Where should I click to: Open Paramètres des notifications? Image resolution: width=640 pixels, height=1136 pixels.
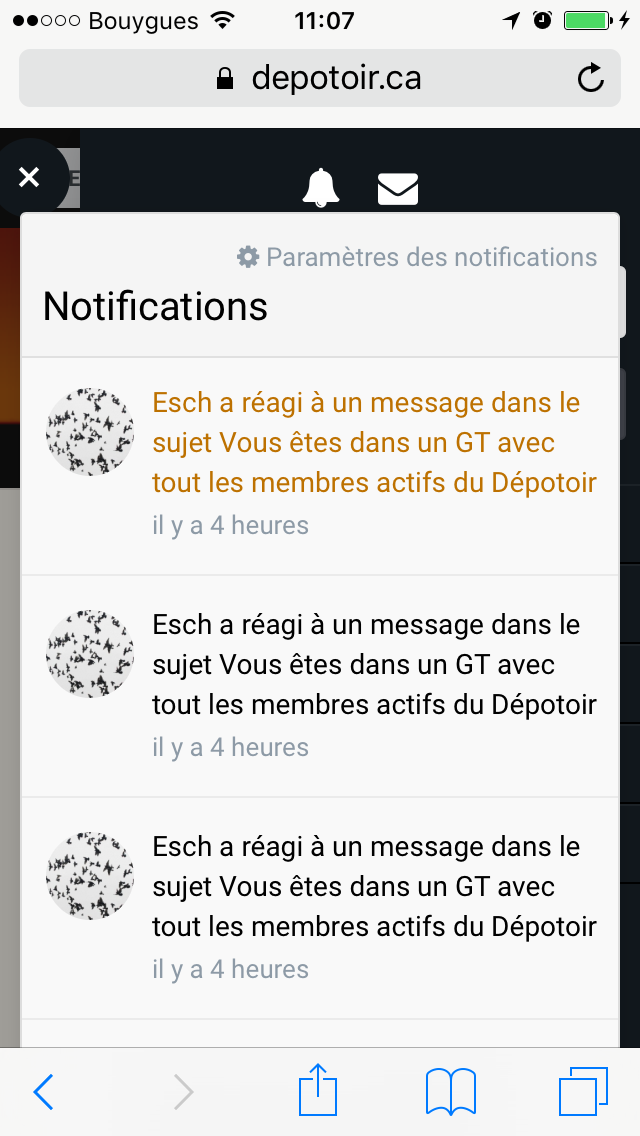417,257
